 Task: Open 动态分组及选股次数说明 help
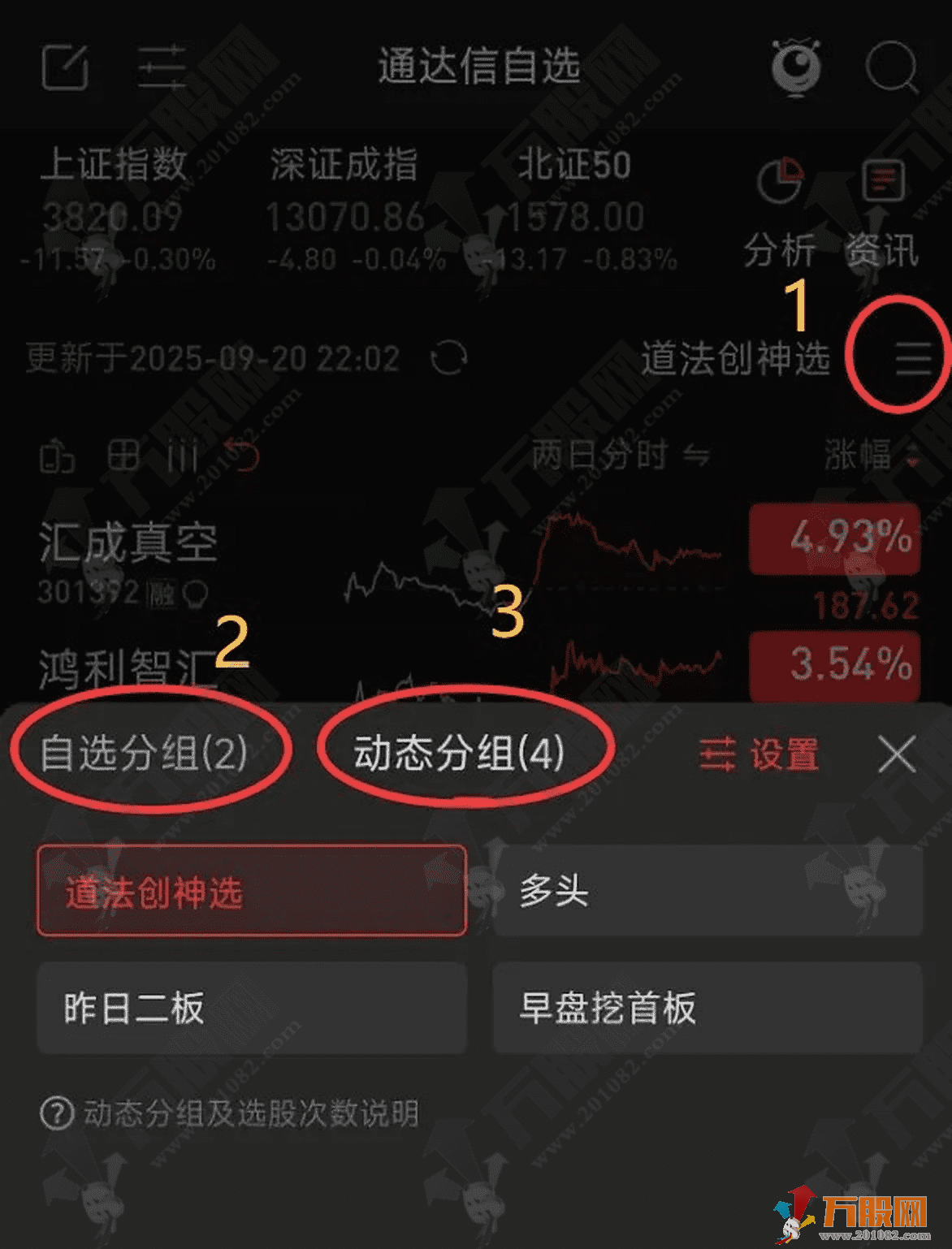[x=230, y=1113]
